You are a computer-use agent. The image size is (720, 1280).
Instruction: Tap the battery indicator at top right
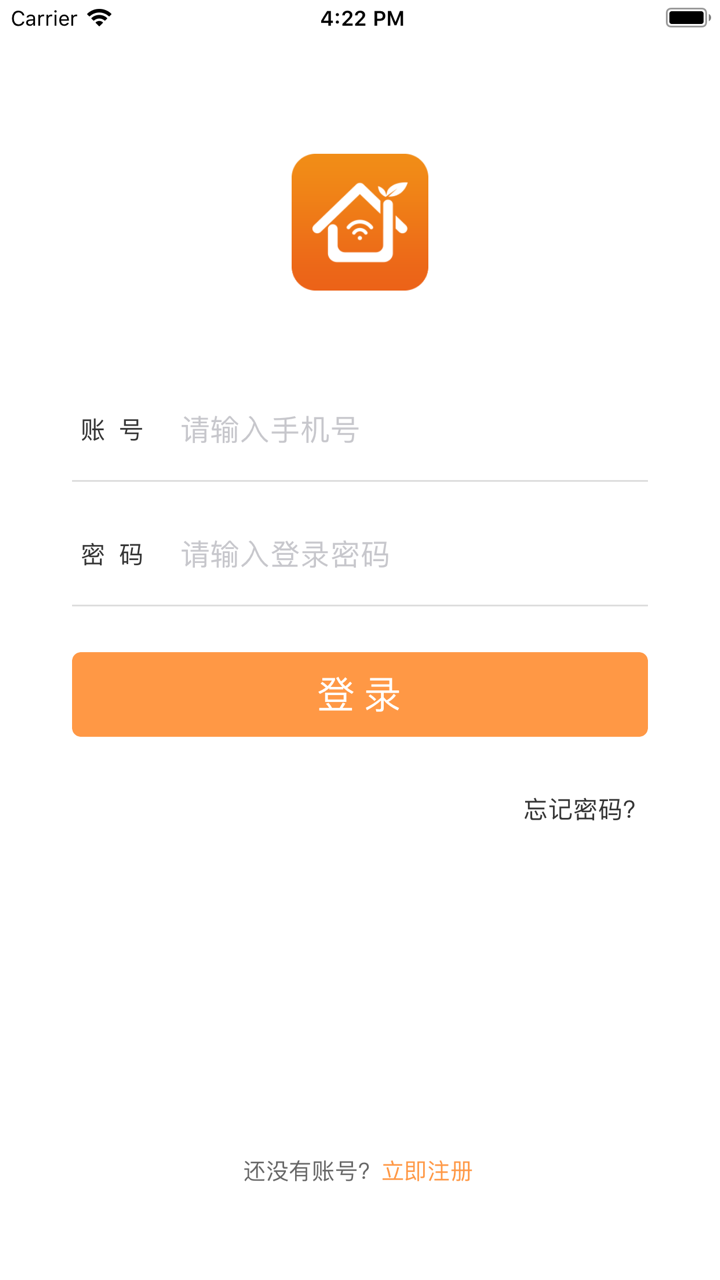tap(688, 17)
